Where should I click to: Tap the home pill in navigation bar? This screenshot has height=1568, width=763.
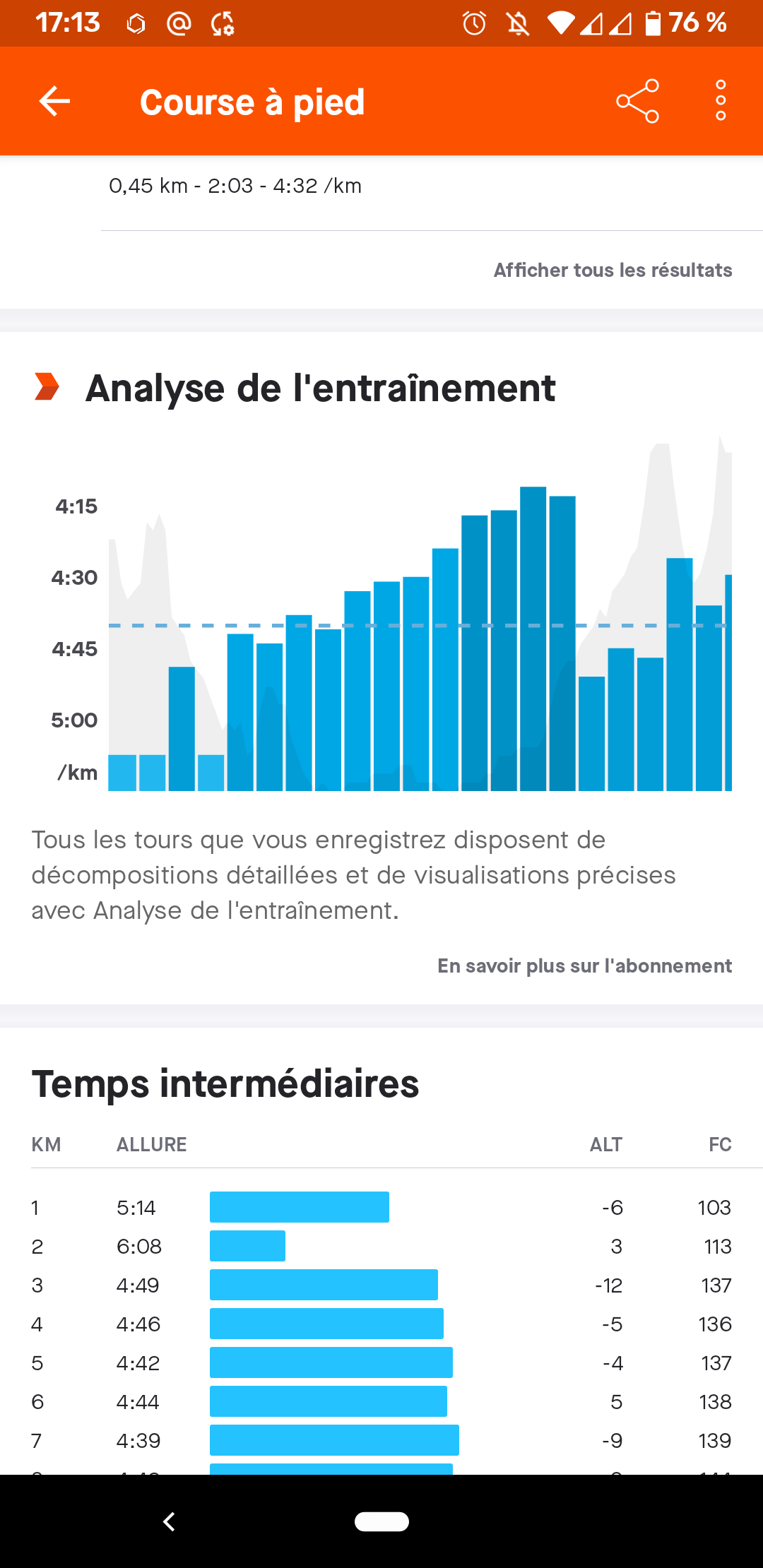tap(381, 1521)
